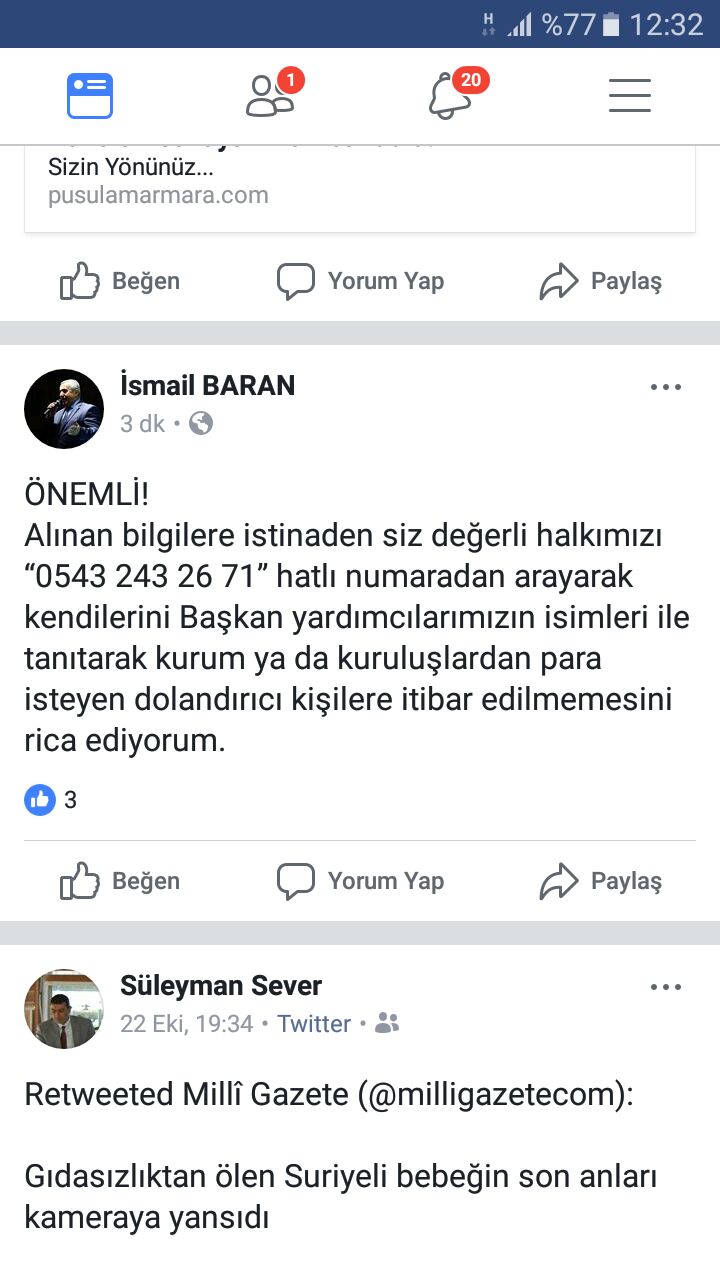Comment on the pusulamarmara.com link post

tap(360, 282)
